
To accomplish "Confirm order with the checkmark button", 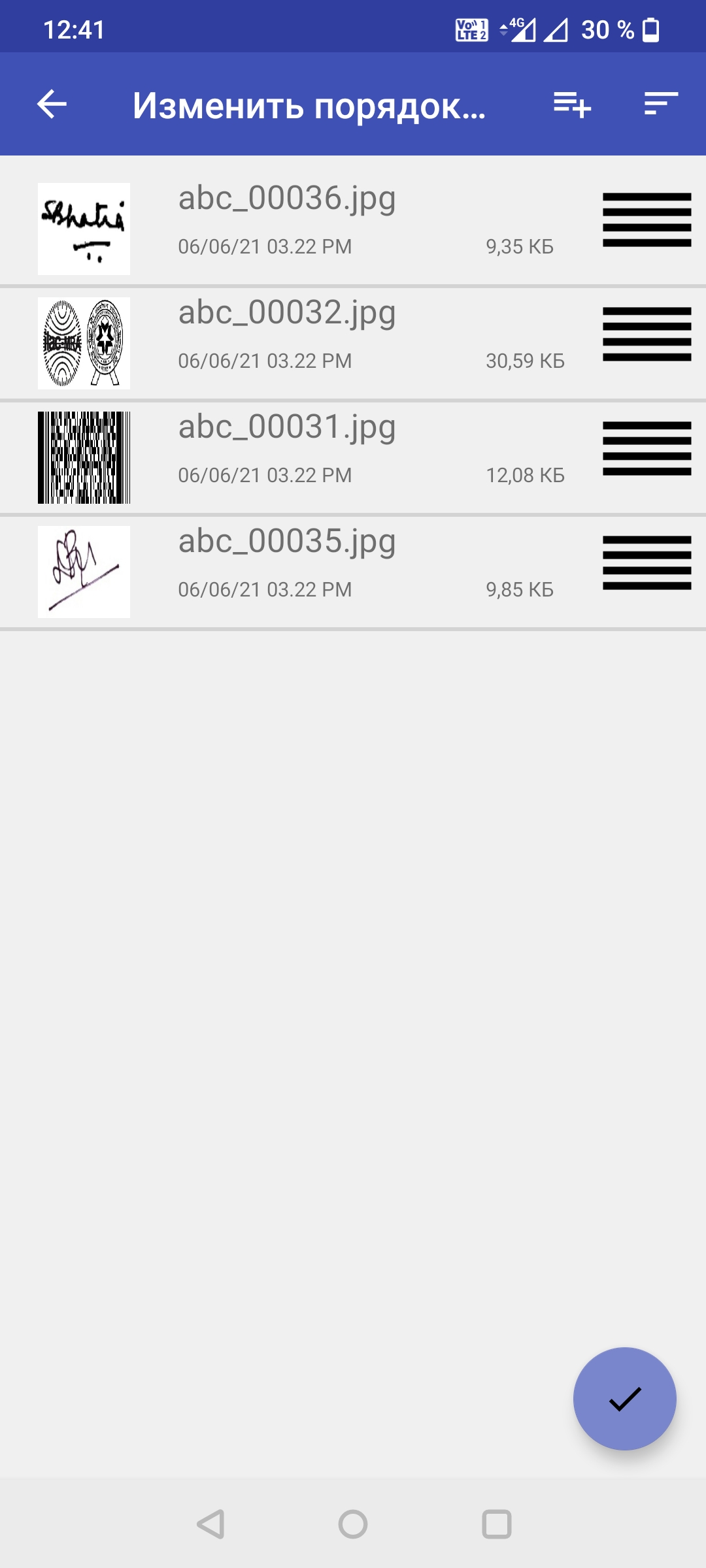I will pos(625,1399).
